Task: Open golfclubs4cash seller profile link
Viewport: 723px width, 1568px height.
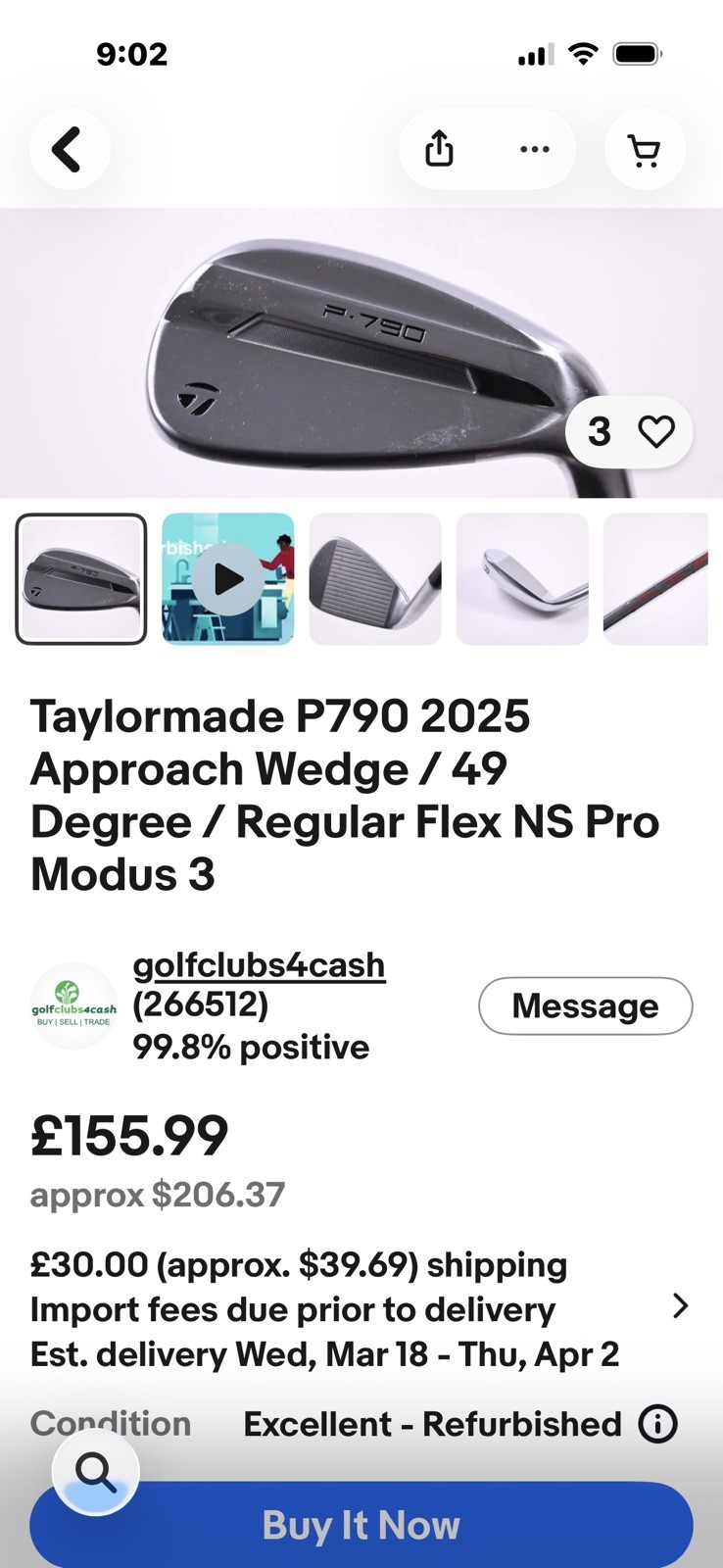Action: (x=259, y=965)
